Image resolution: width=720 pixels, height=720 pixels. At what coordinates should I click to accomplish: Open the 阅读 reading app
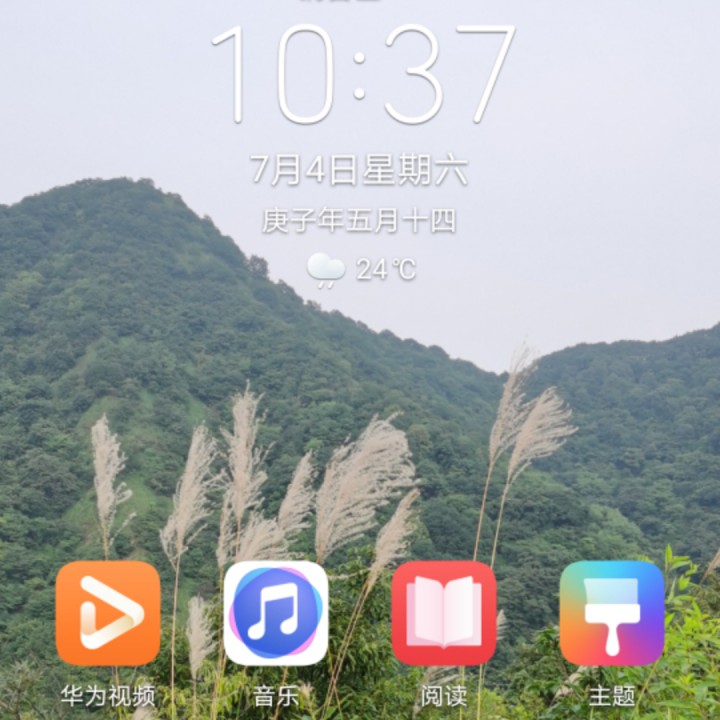[x=444, y=613]
